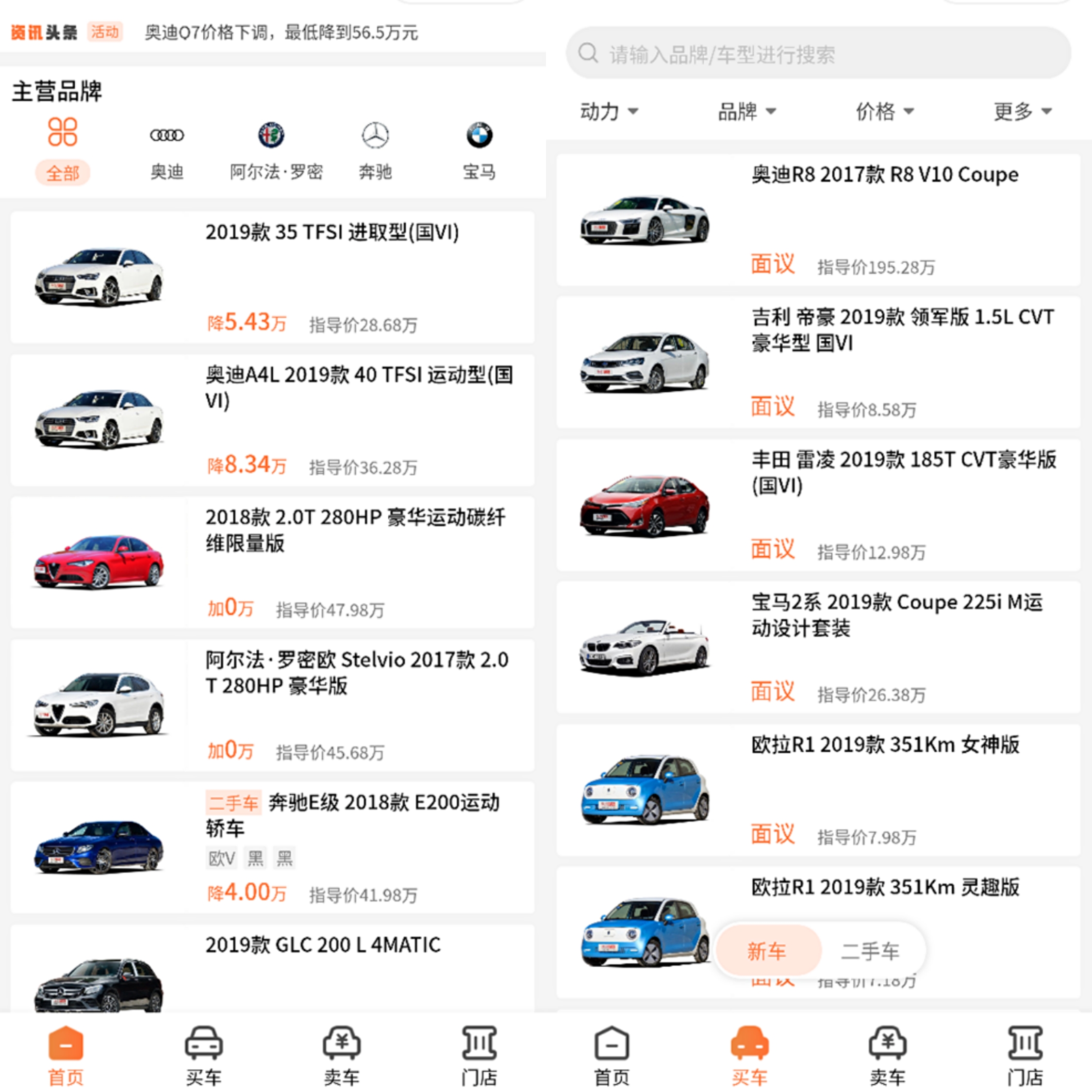Open the 吉利 帝豪 领军版 listing

click(818, 363)
